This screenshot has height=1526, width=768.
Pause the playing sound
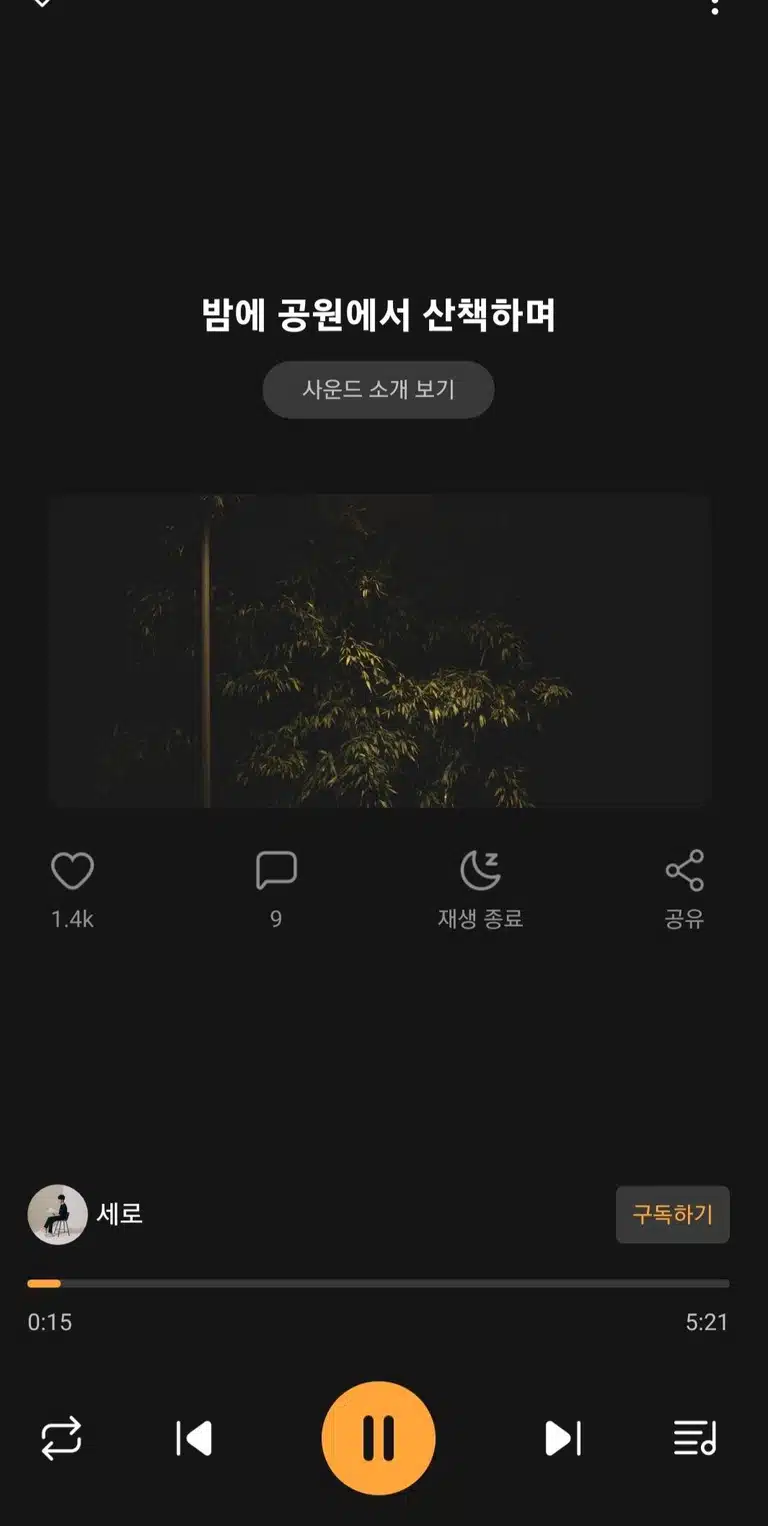(x=378, y=1438)
